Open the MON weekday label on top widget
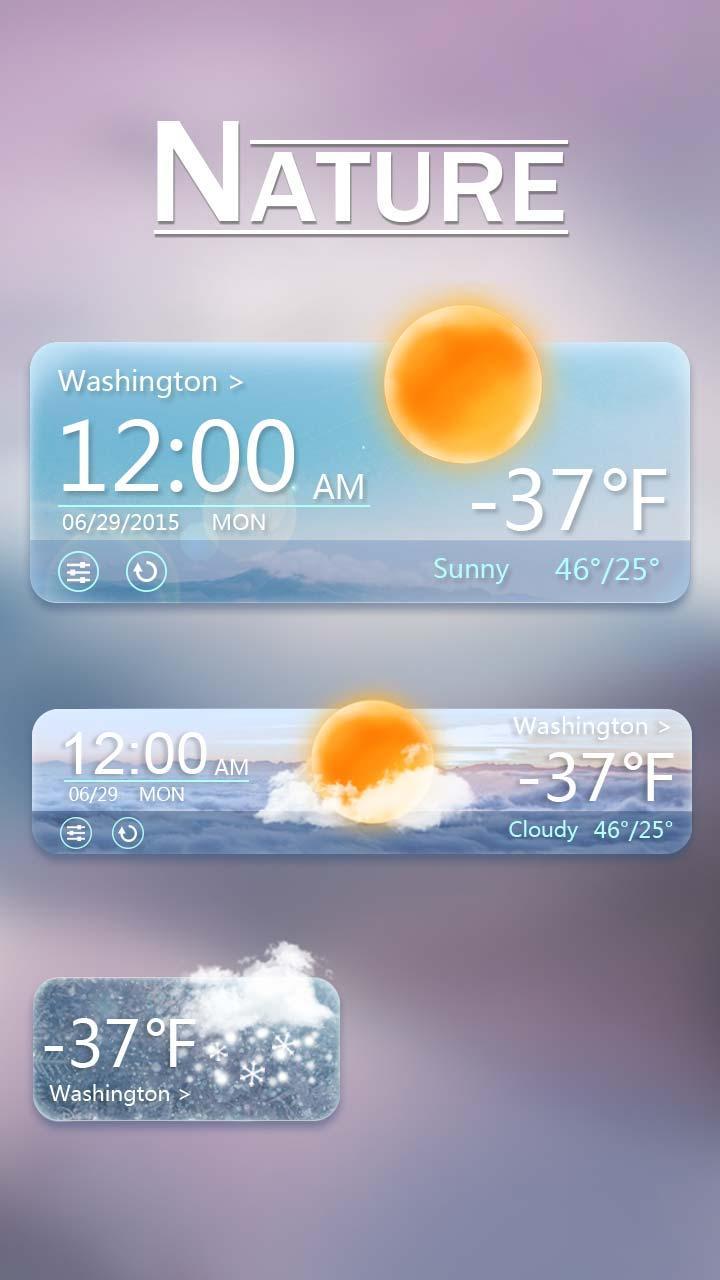This screenshot has height=1280, width=720. tap(237, 522)
